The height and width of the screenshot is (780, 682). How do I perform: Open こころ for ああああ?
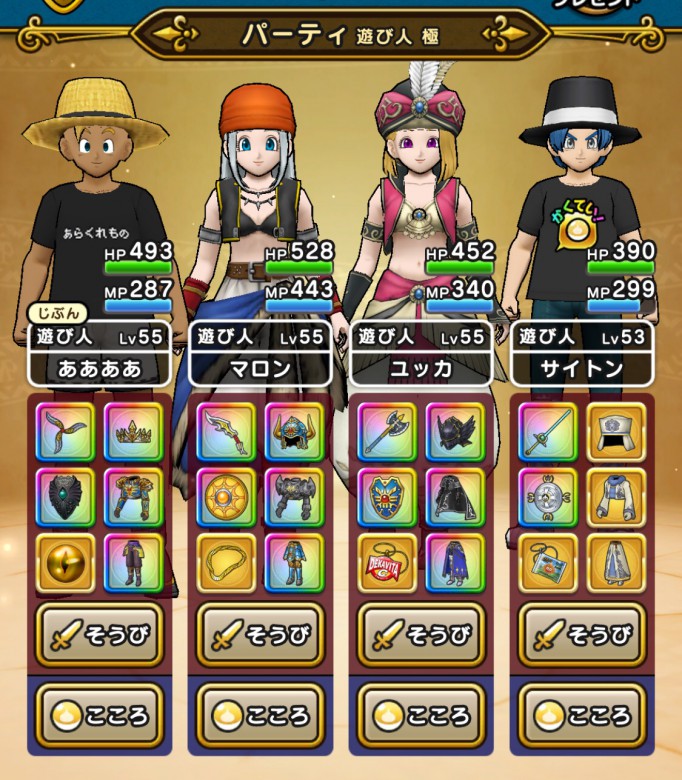point(98,716)
